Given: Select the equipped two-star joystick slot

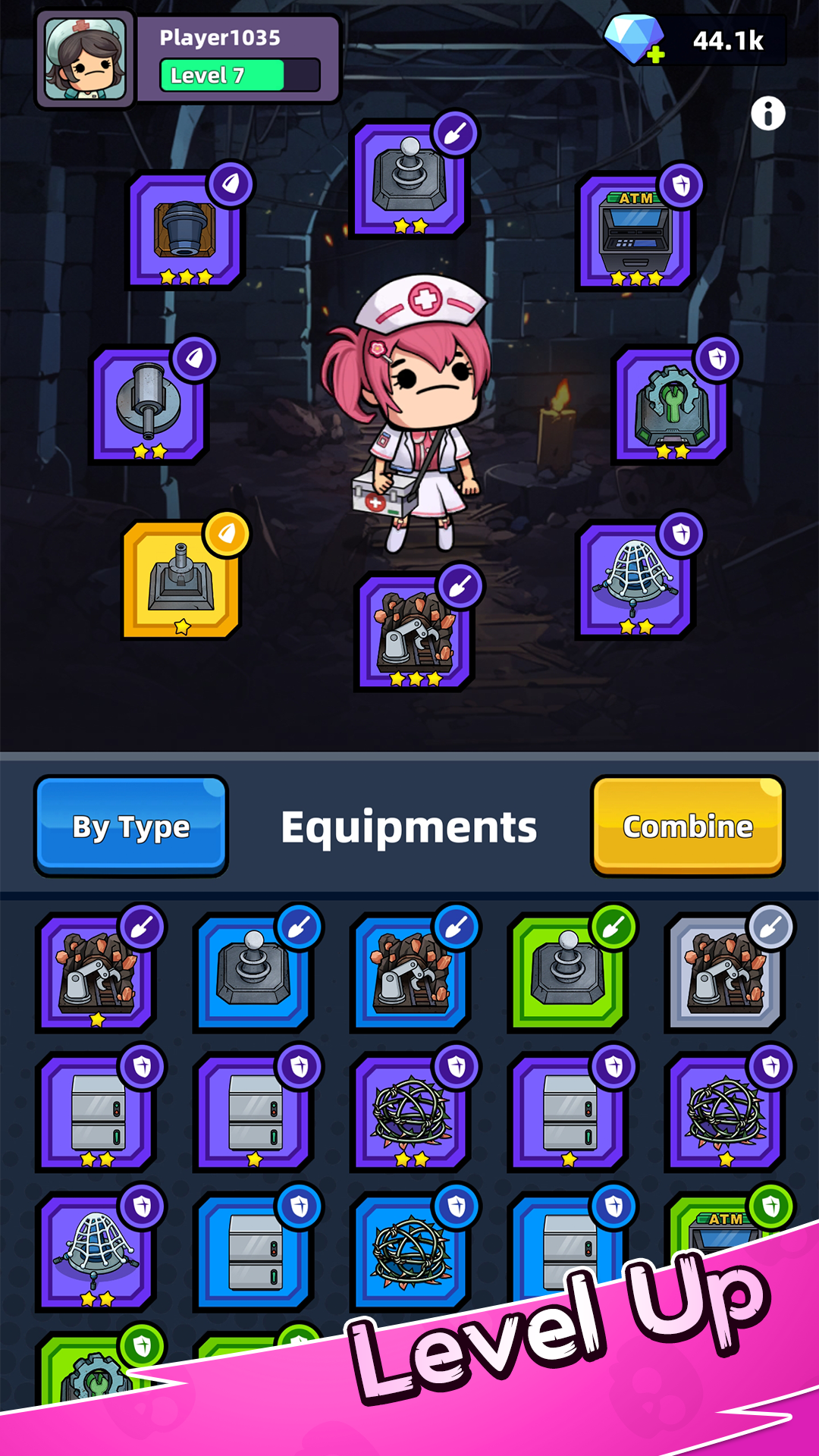Looking at the screenshot, I should 409,180.
